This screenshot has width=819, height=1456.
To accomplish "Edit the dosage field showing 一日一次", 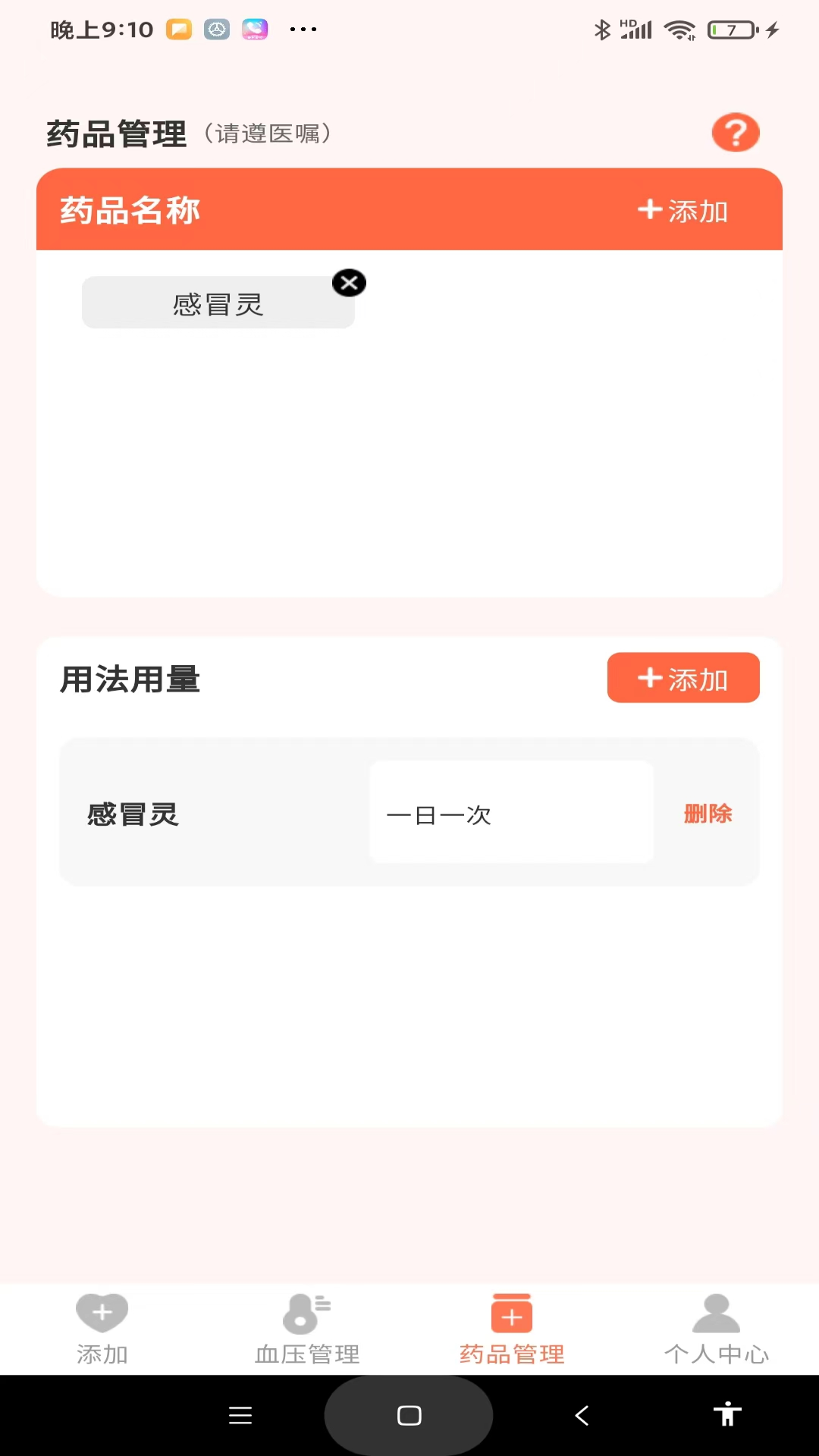I will [x=511, y=813].
